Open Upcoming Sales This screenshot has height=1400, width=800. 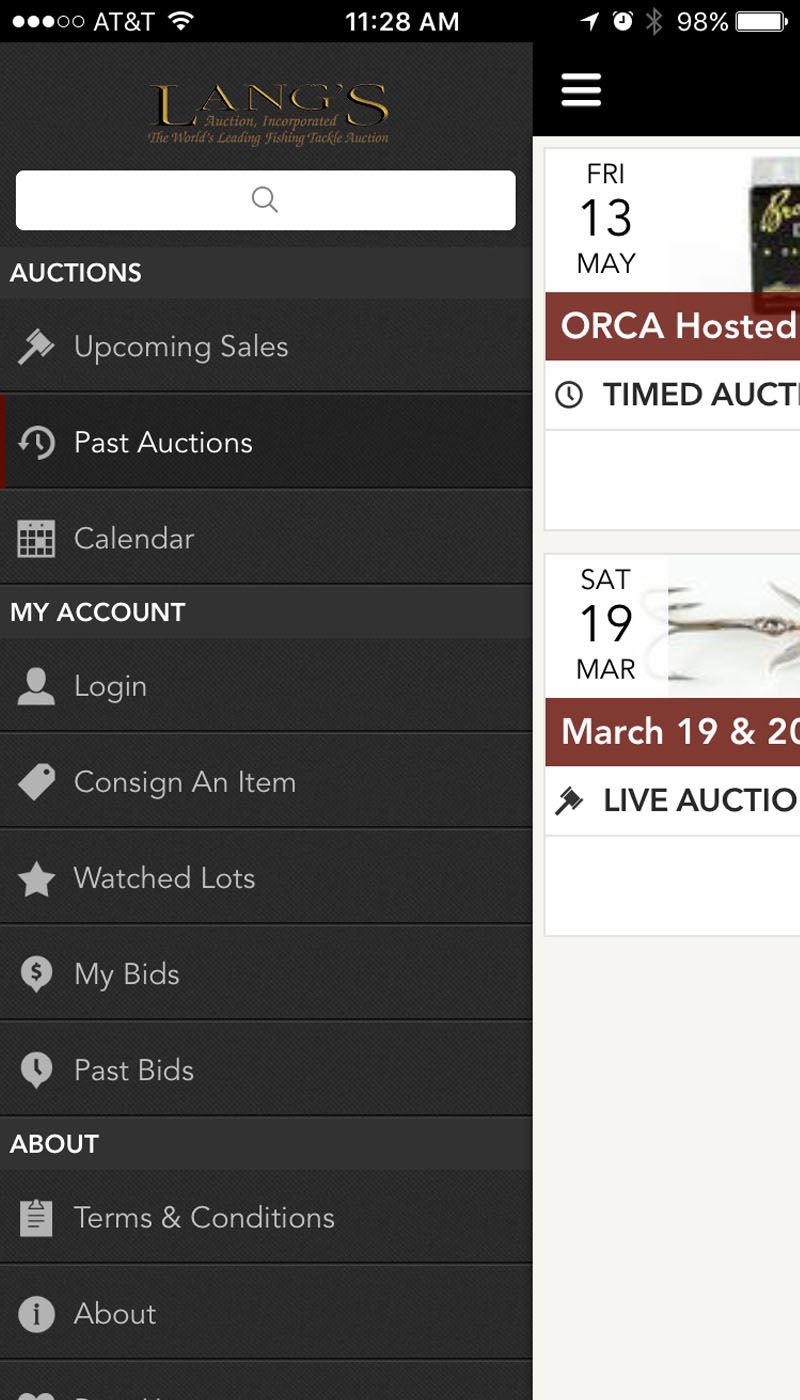pos(266,346)
